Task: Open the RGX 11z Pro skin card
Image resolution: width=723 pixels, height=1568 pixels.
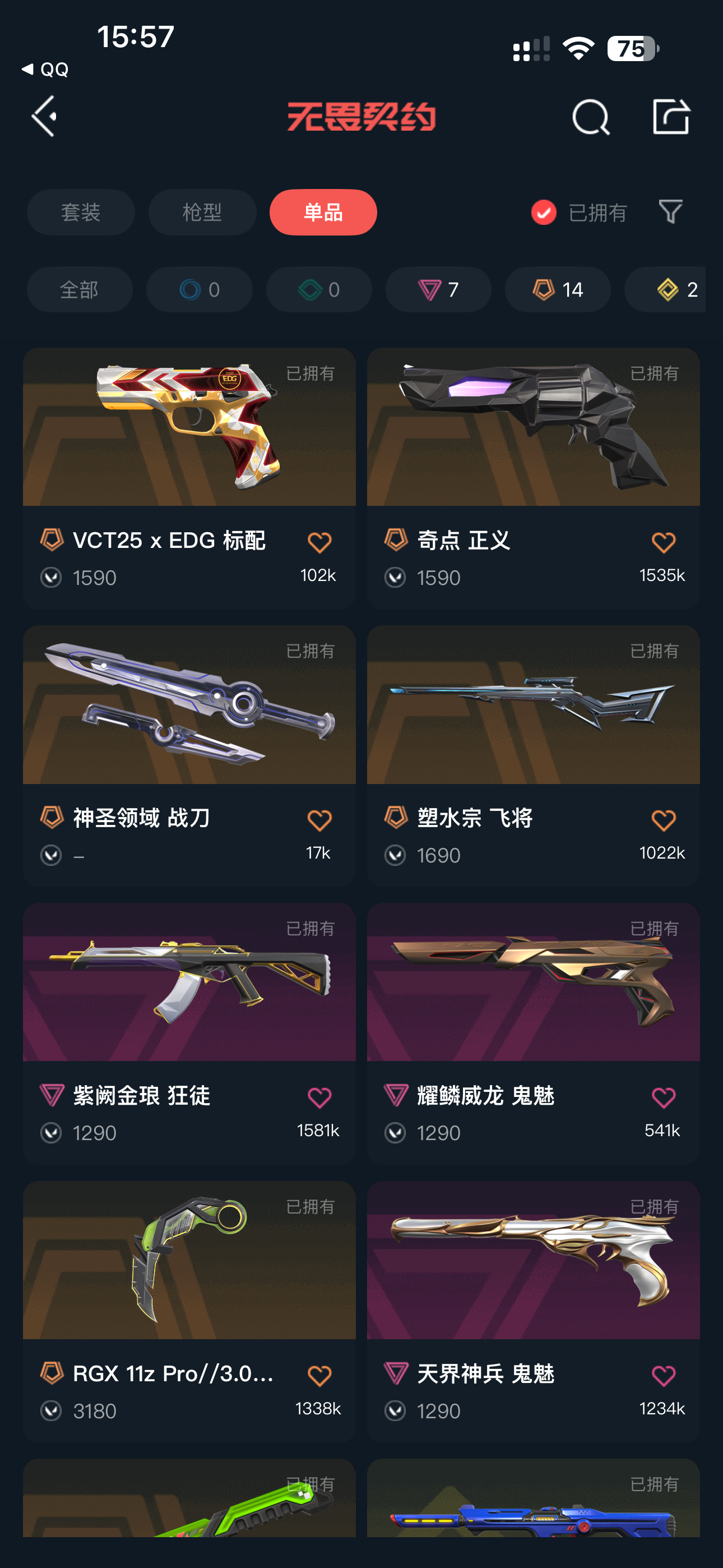Action: (x=189, y=1312)
